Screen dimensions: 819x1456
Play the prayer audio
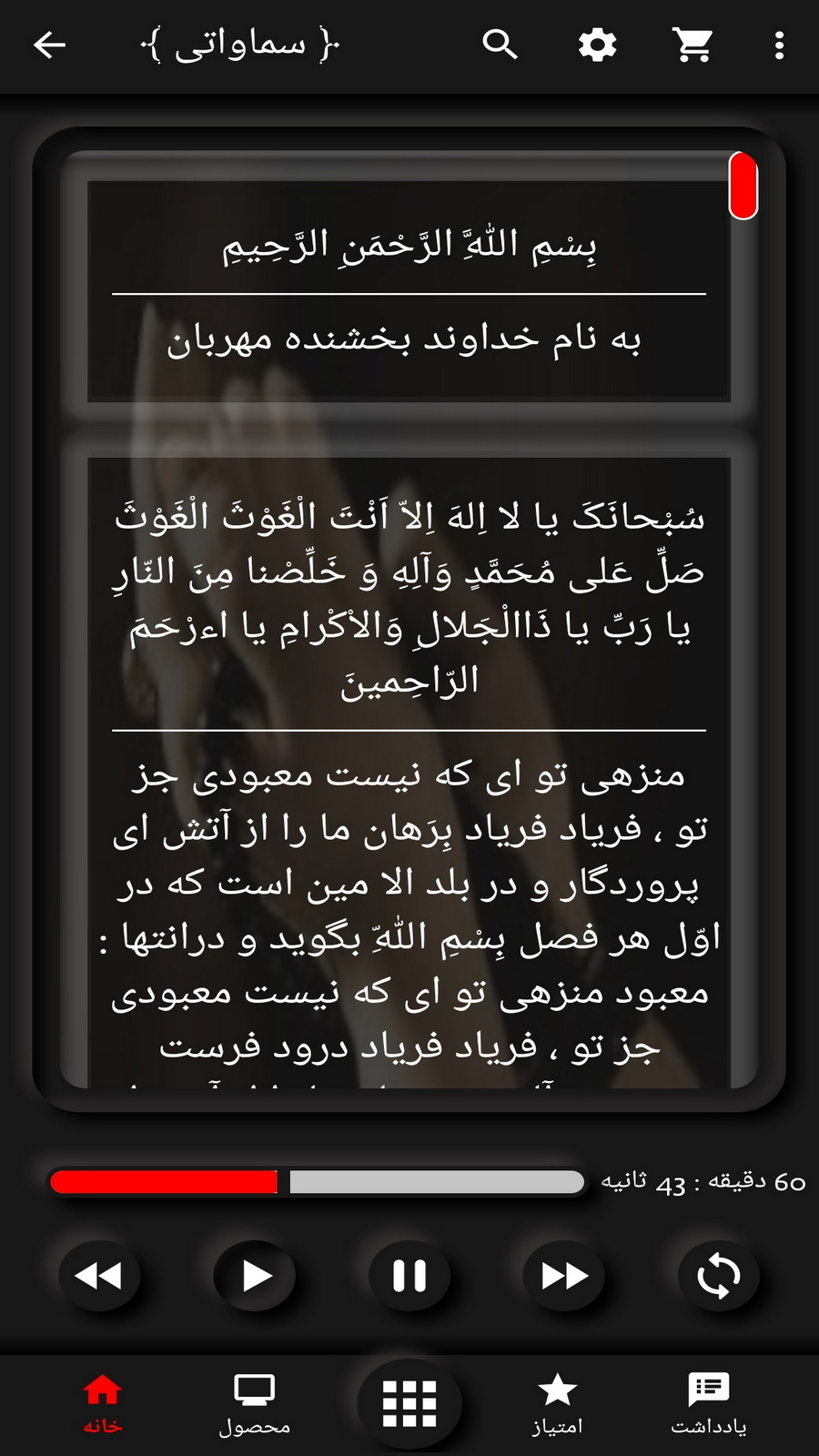coord(255,1276)
